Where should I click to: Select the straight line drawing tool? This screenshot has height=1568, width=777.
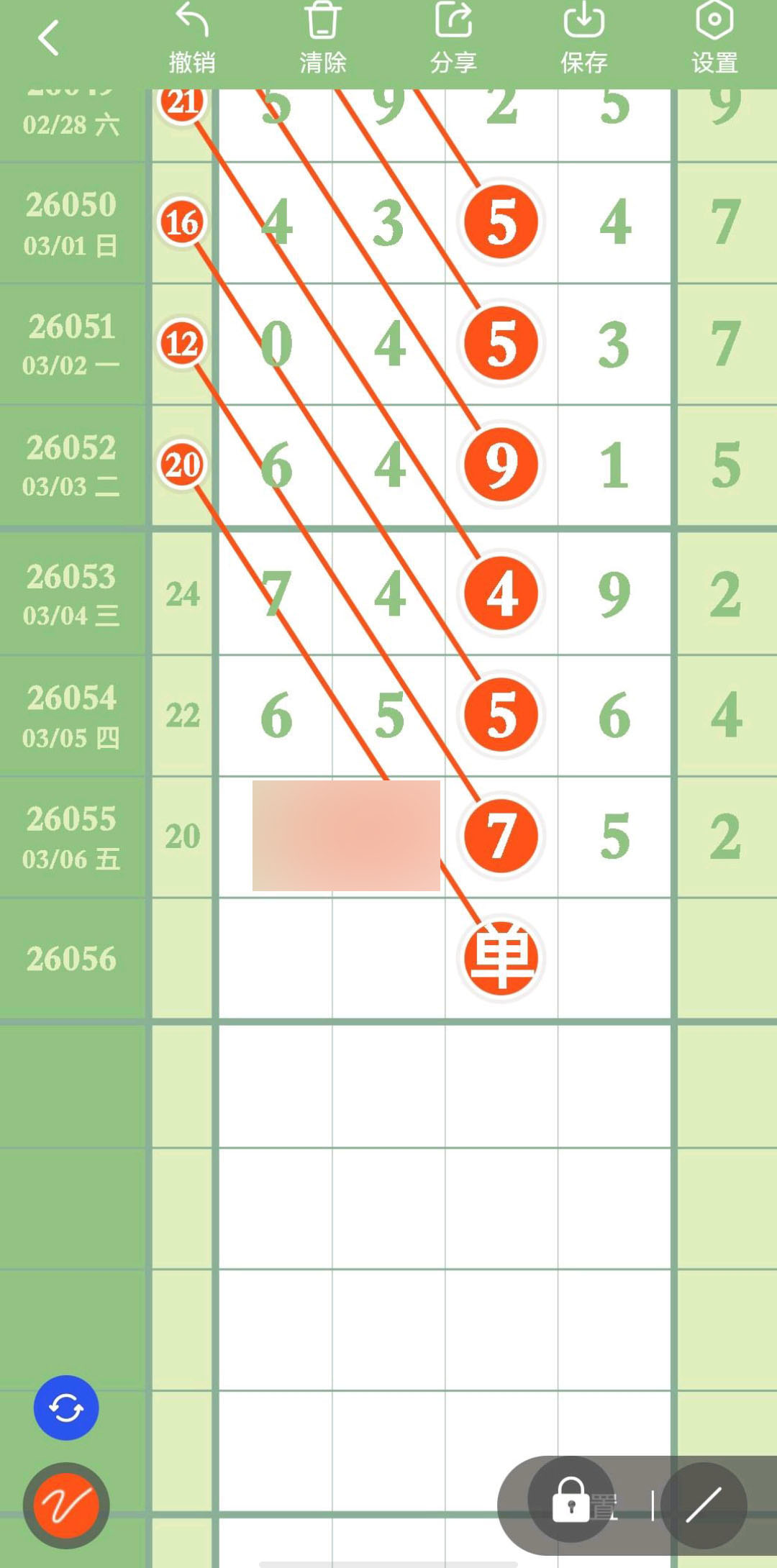[x=704, y=1505]
